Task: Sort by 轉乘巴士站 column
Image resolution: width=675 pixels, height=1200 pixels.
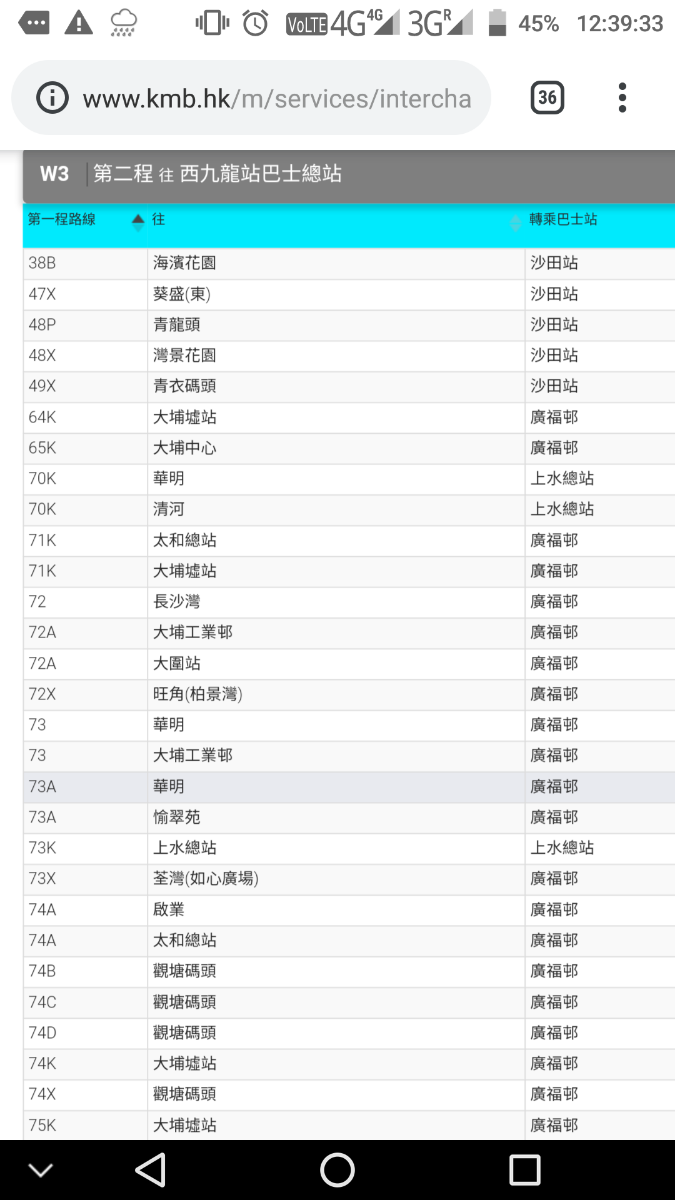Action: 563,221
